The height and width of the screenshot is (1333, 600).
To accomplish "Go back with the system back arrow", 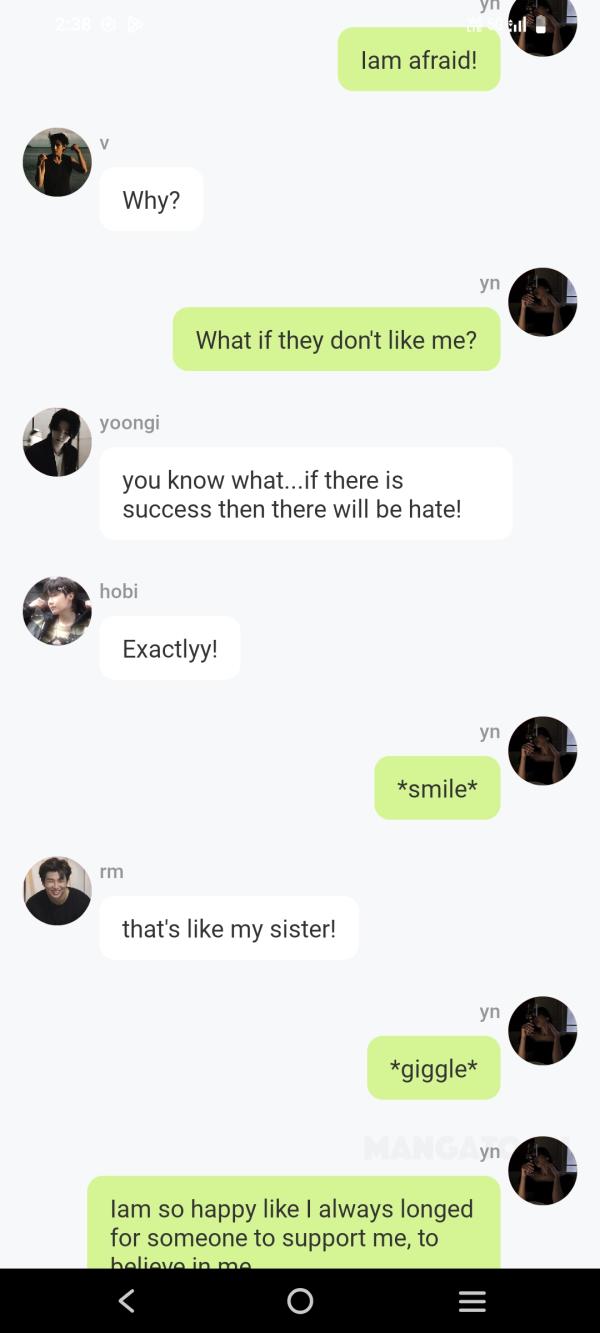I will tap(127, 1300).
